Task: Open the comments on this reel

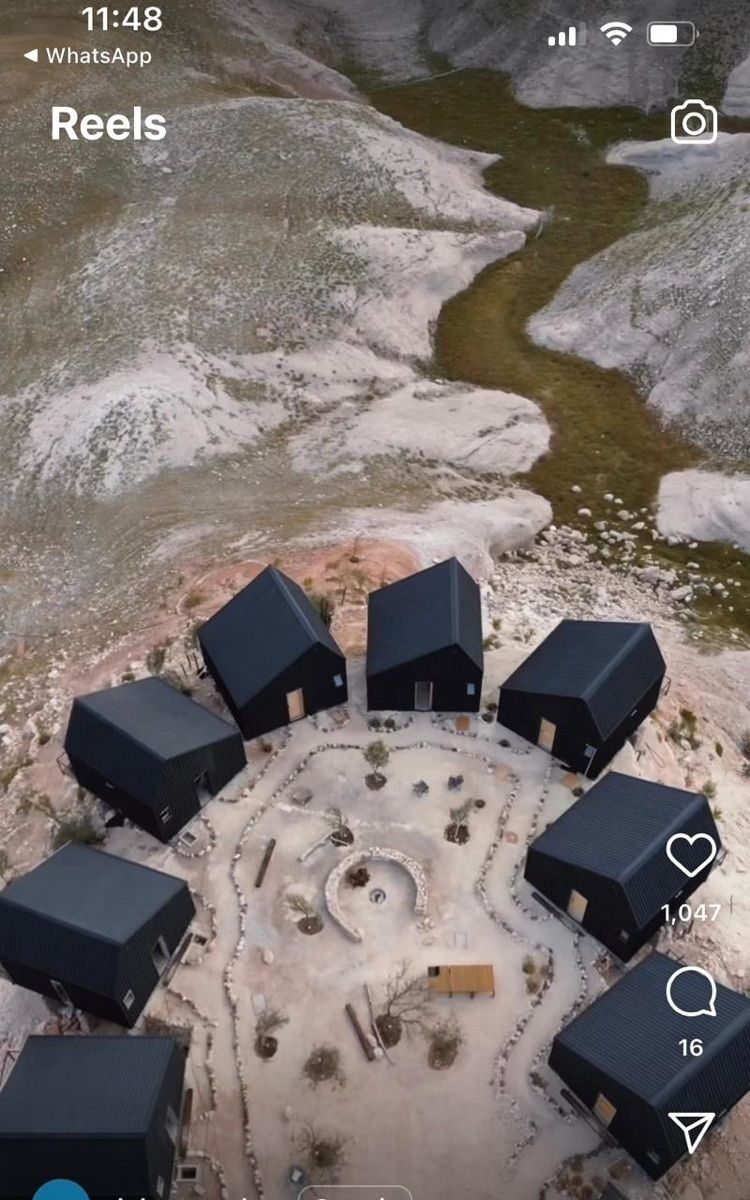Action: 691,992
